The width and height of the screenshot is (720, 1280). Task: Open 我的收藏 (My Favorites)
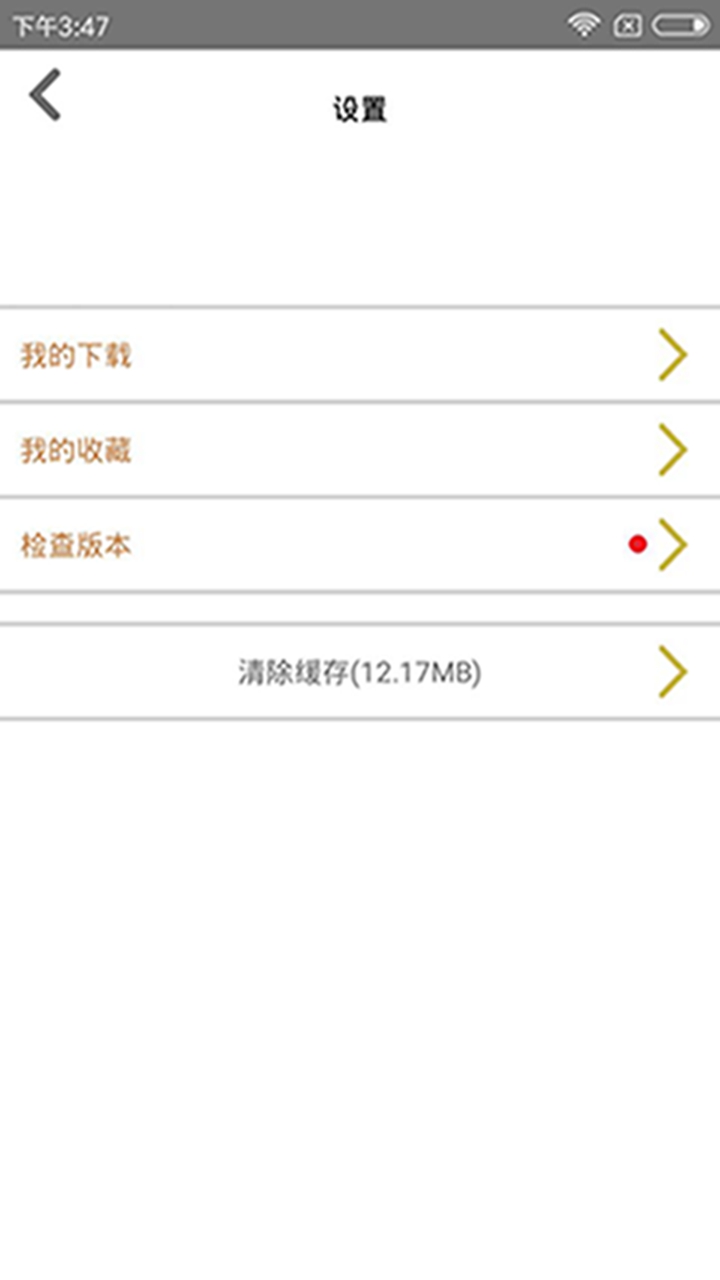(360, 450)
